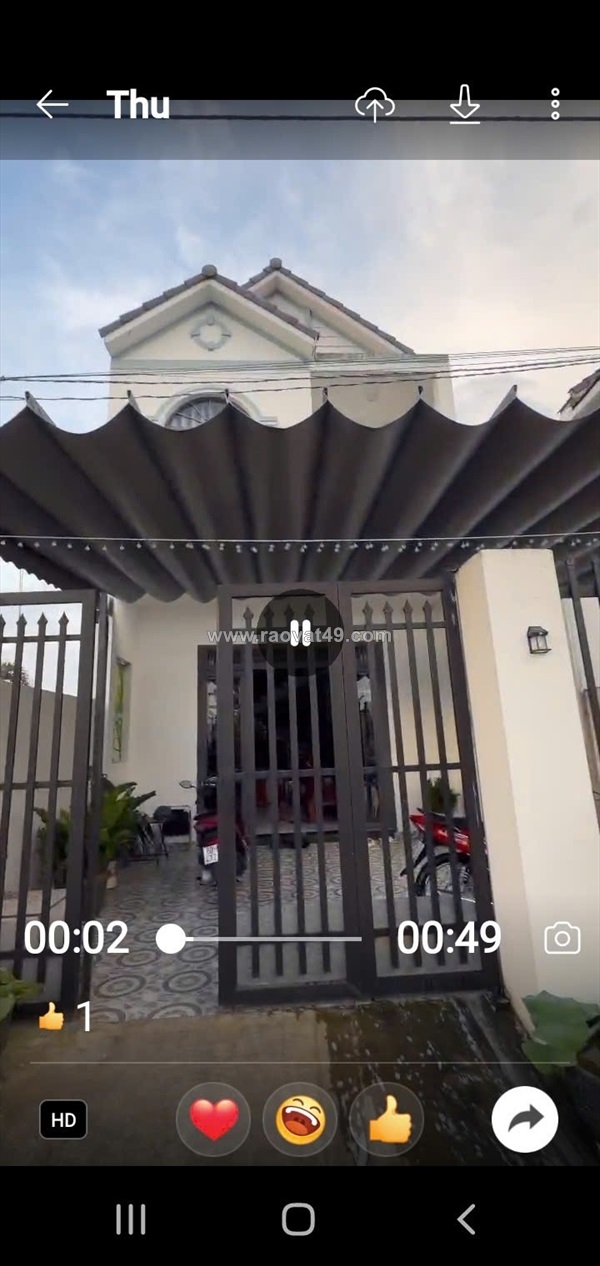600x1266 pixels.
Task: Go to the home screen
Action: [298, 1219]
